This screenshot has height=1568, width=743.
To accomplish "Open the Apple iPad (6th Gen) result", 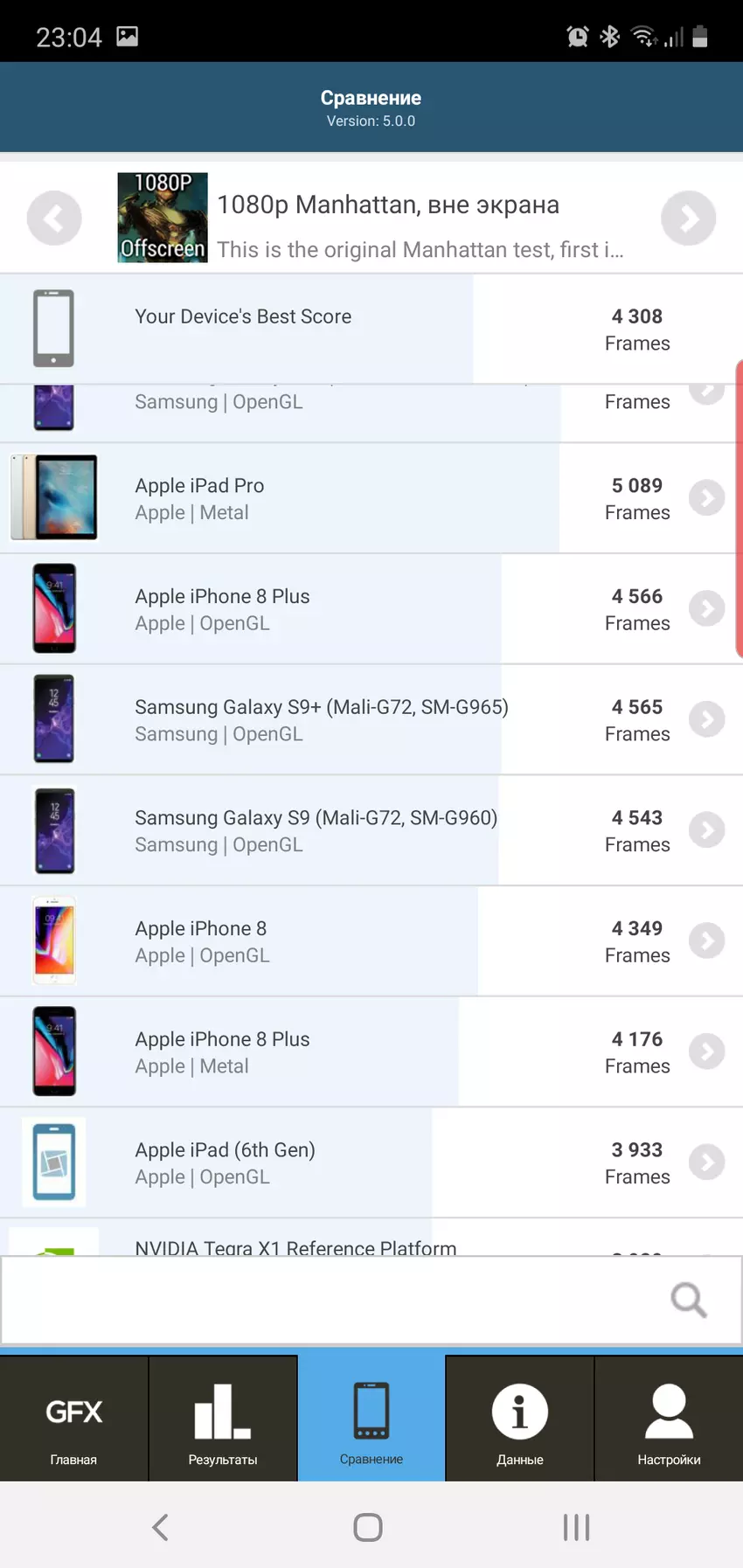I will (x=706, y=1162).
